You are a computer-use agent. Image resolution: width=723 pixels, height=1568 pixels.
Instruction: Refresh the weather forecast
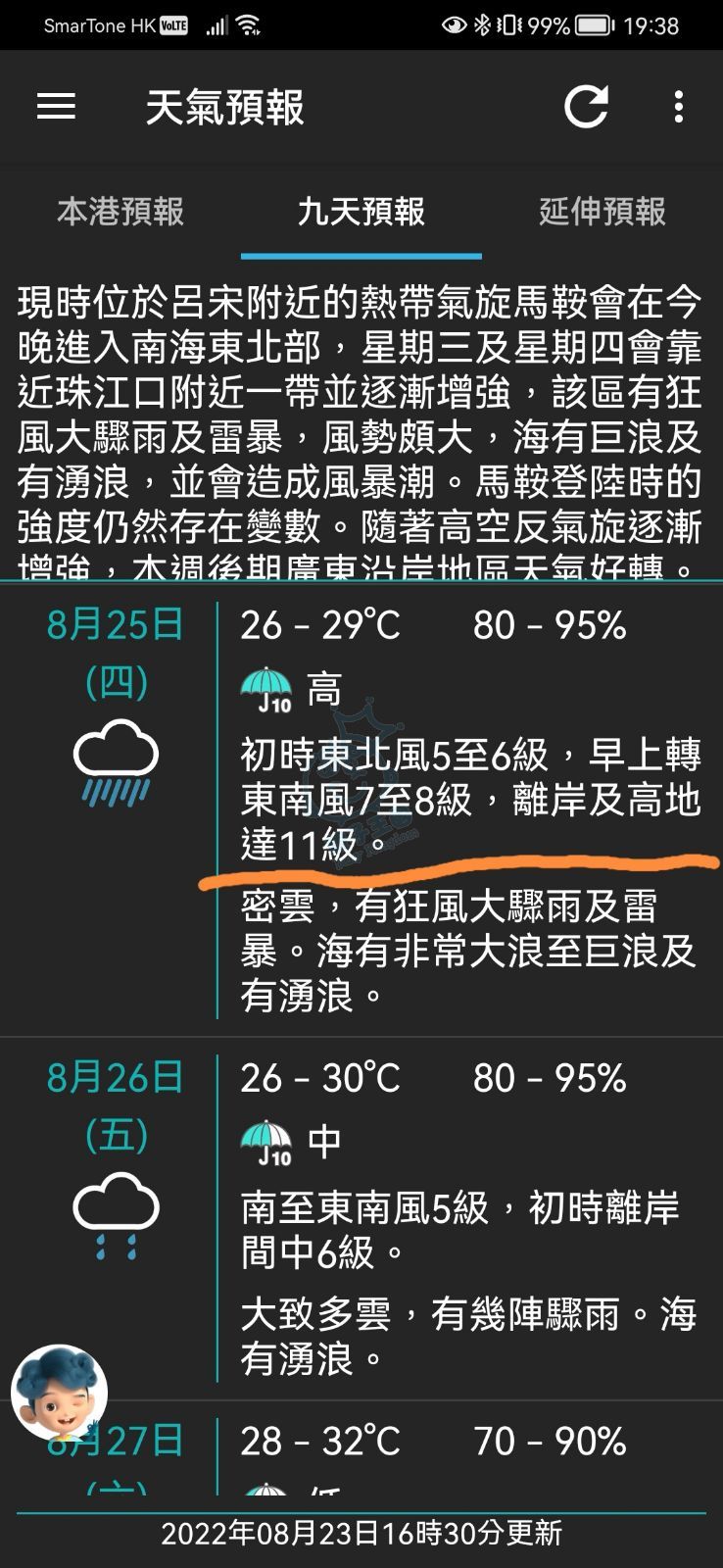click(x=586, y=107)
